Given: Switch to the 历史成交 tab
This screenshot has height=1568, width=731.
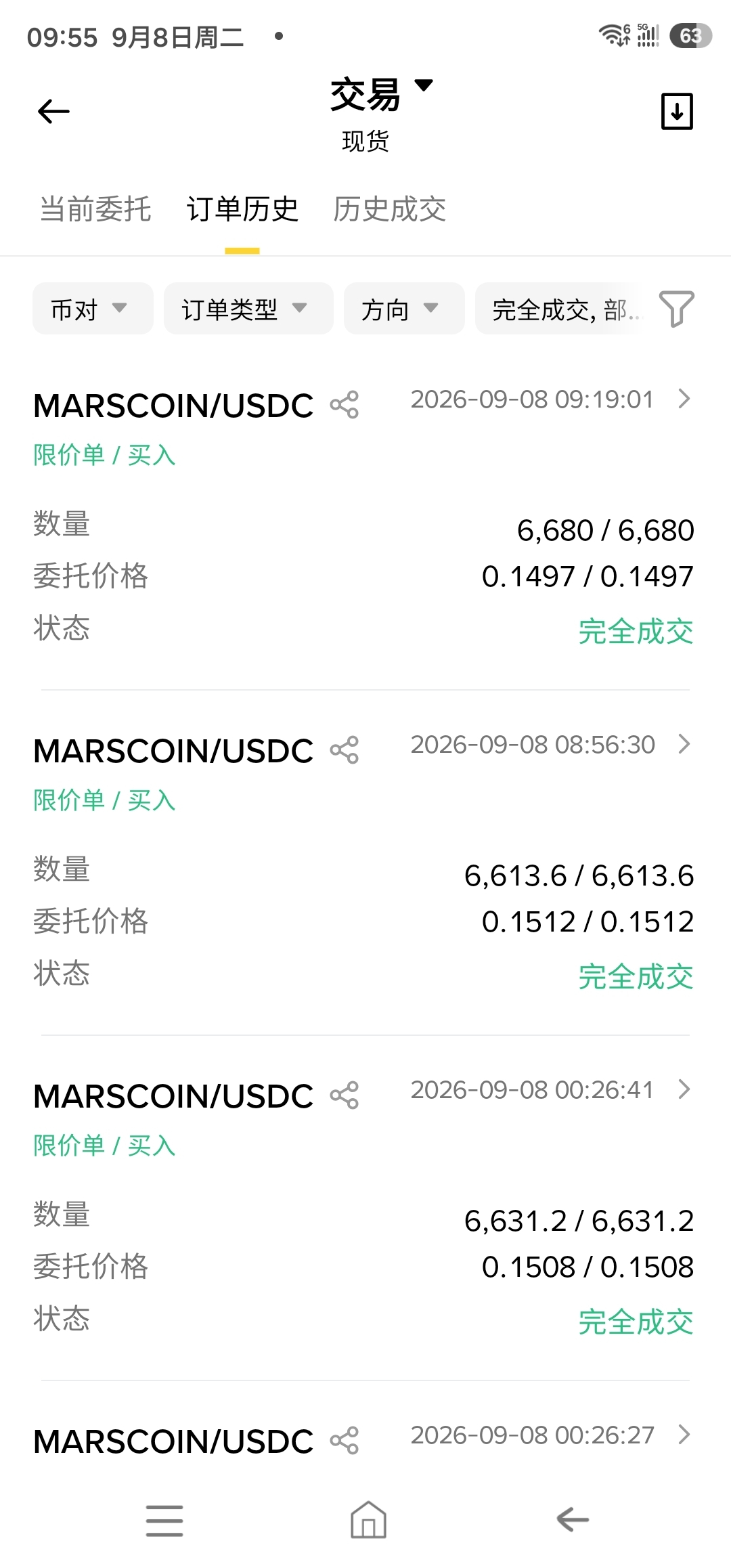Looking at the screenshot, I should (x=389, y=209).
